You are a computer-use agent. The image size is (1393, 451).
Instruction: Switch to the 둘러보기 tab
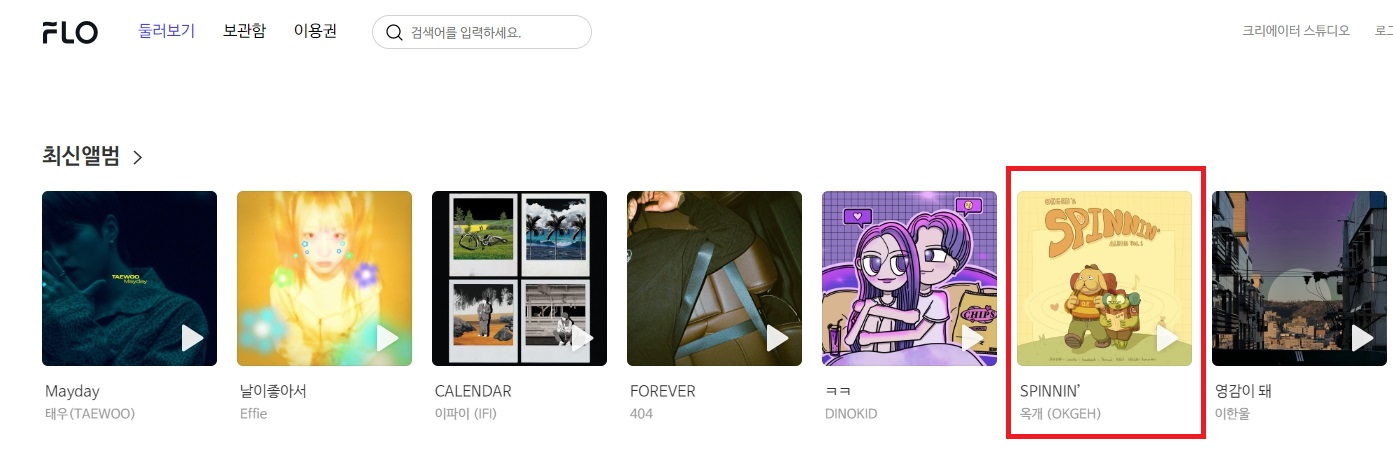(x=166, y=31)
